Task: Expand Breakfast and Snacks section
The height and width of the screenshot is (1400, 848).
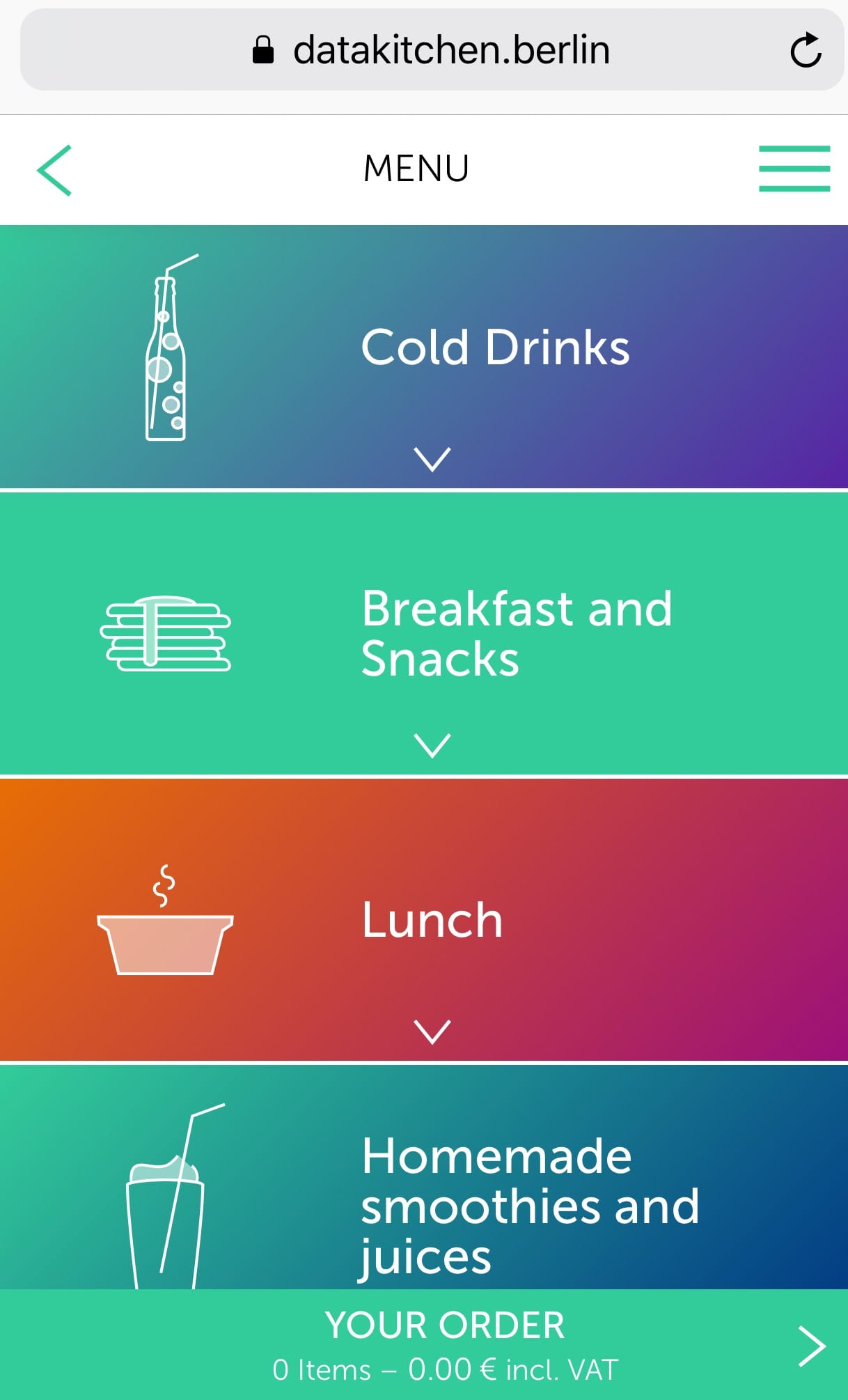Action: click(x=432, y=745)
